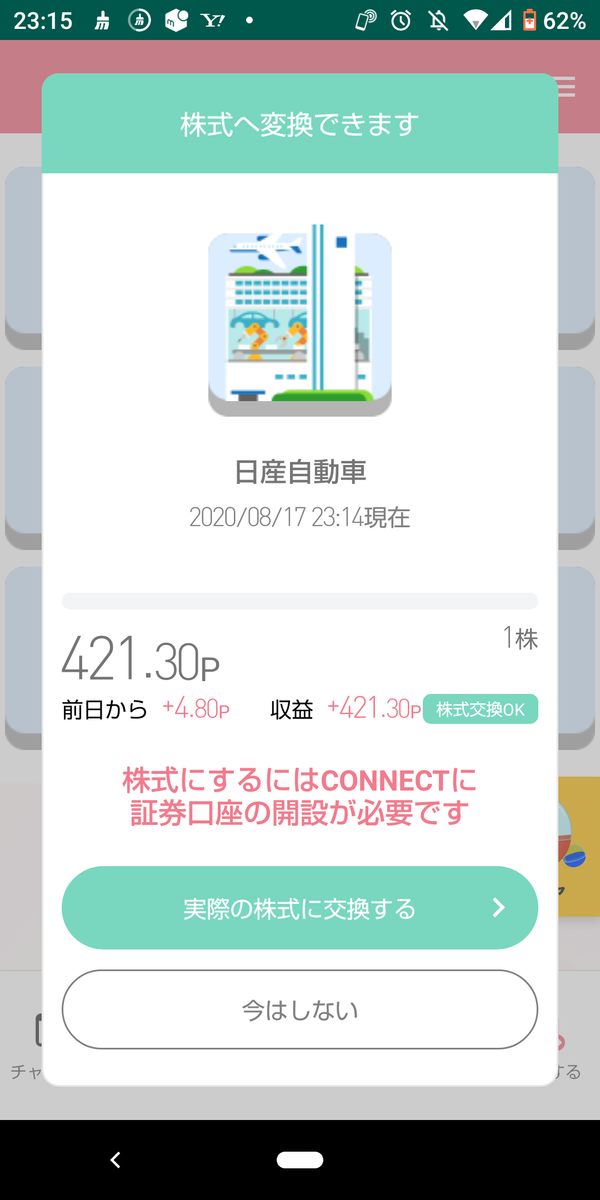Tap the home pill in navigation bar
This screenshot has width=600, height=1200.
click(300, 1160)
